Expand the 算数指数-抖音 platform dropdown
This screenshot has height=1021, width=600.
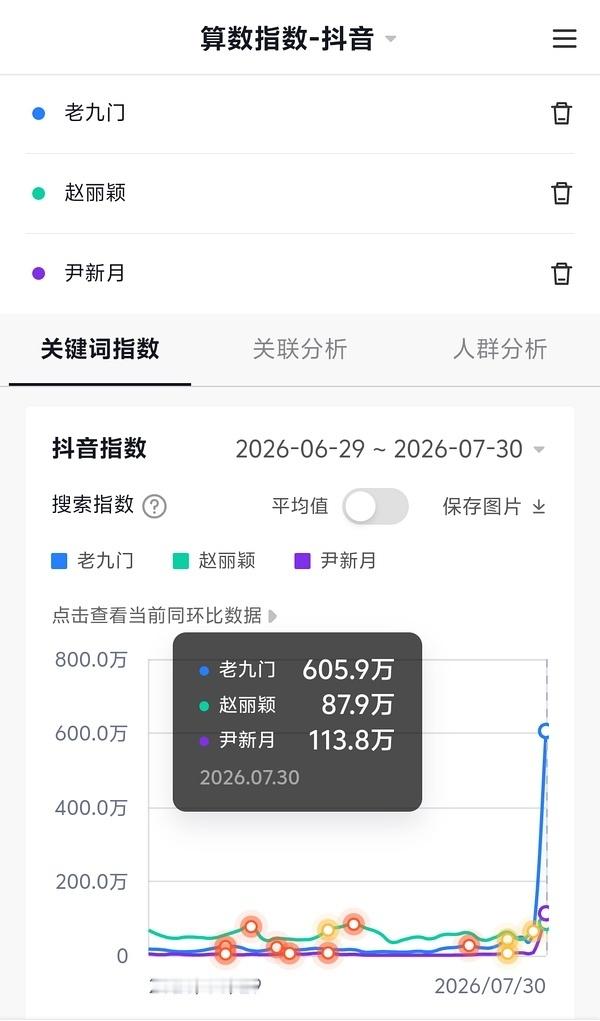point(298,38)
